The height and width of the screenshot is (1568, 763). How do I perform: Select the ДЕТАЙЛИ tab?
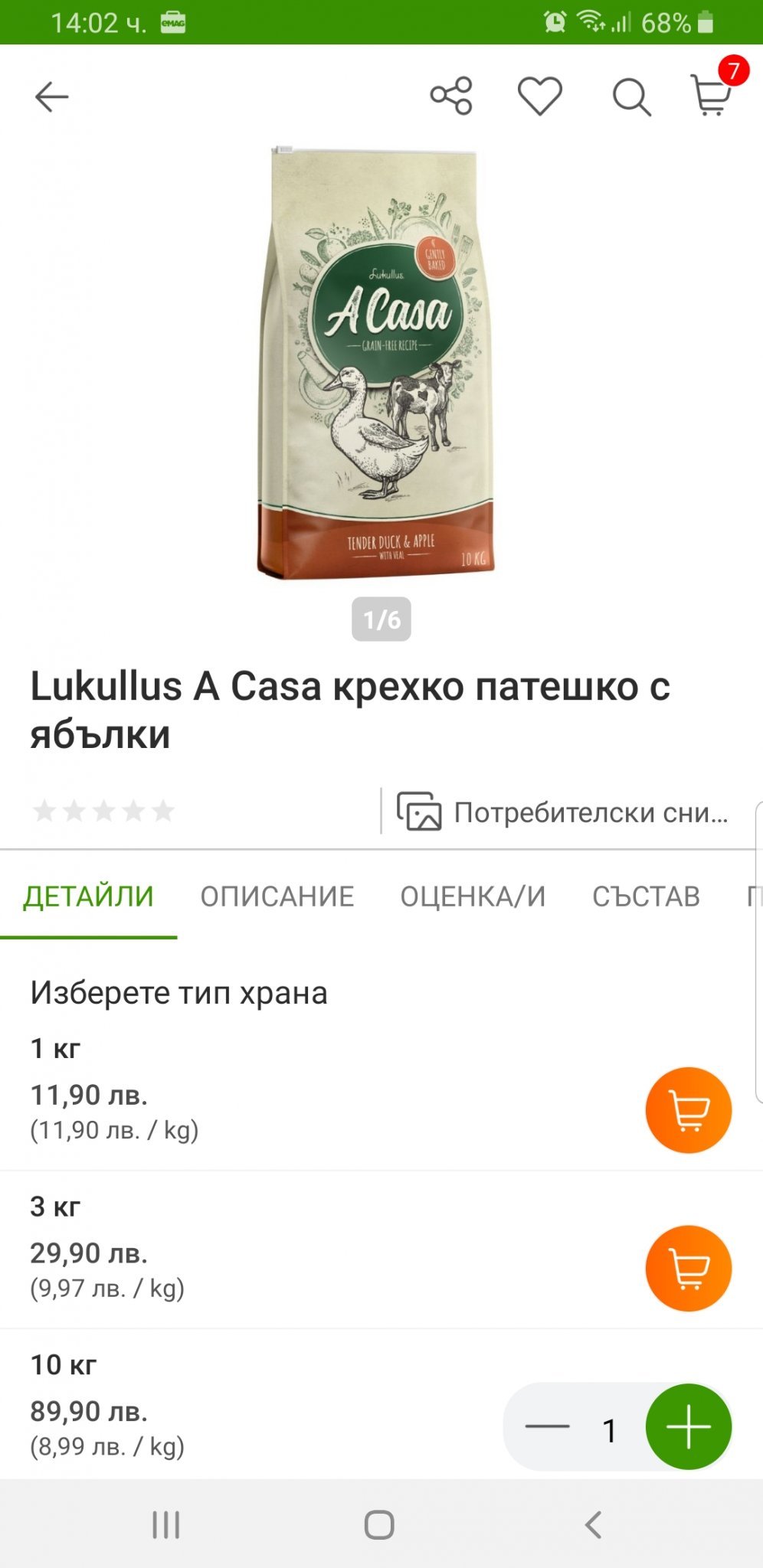(88, 897)
